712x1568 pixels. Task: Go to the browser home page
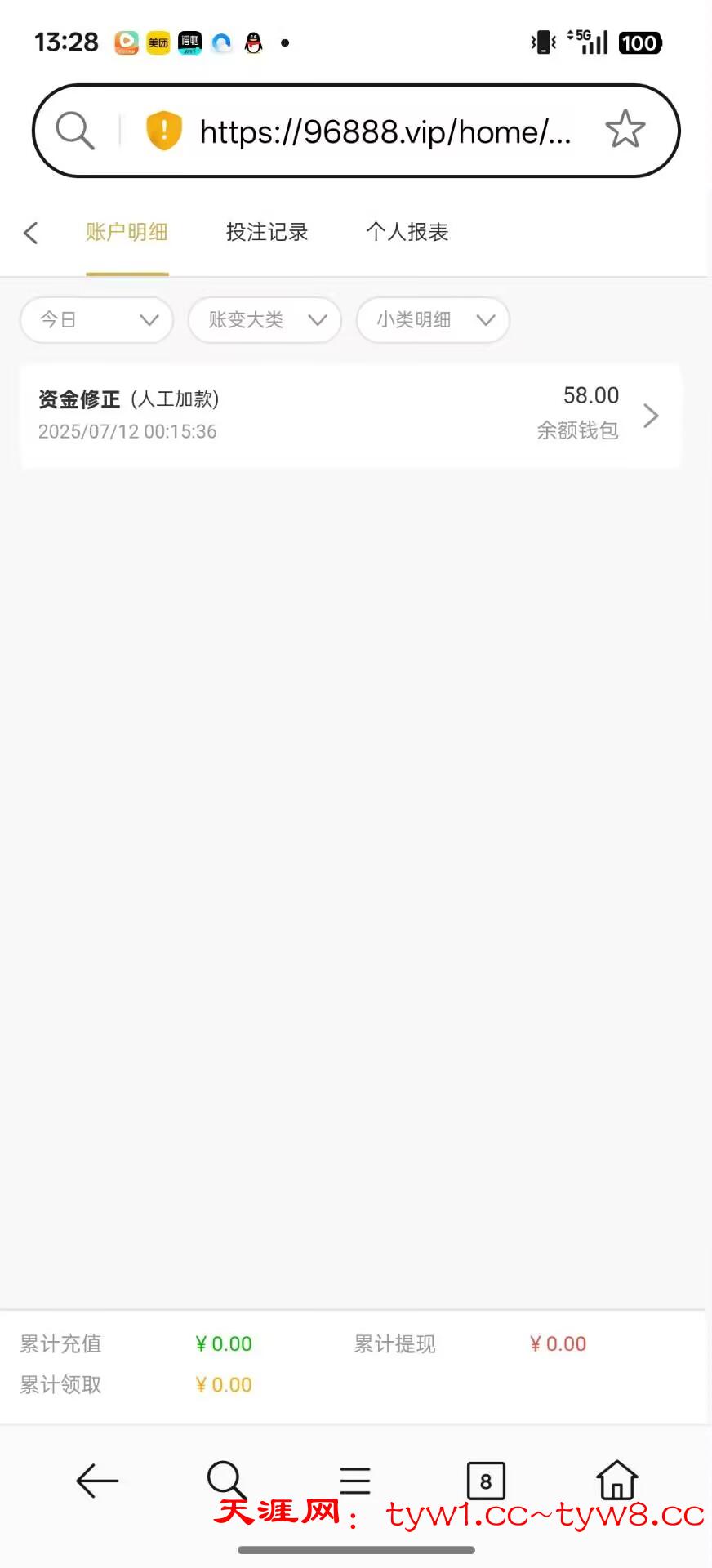click(x=616, y=1481)
